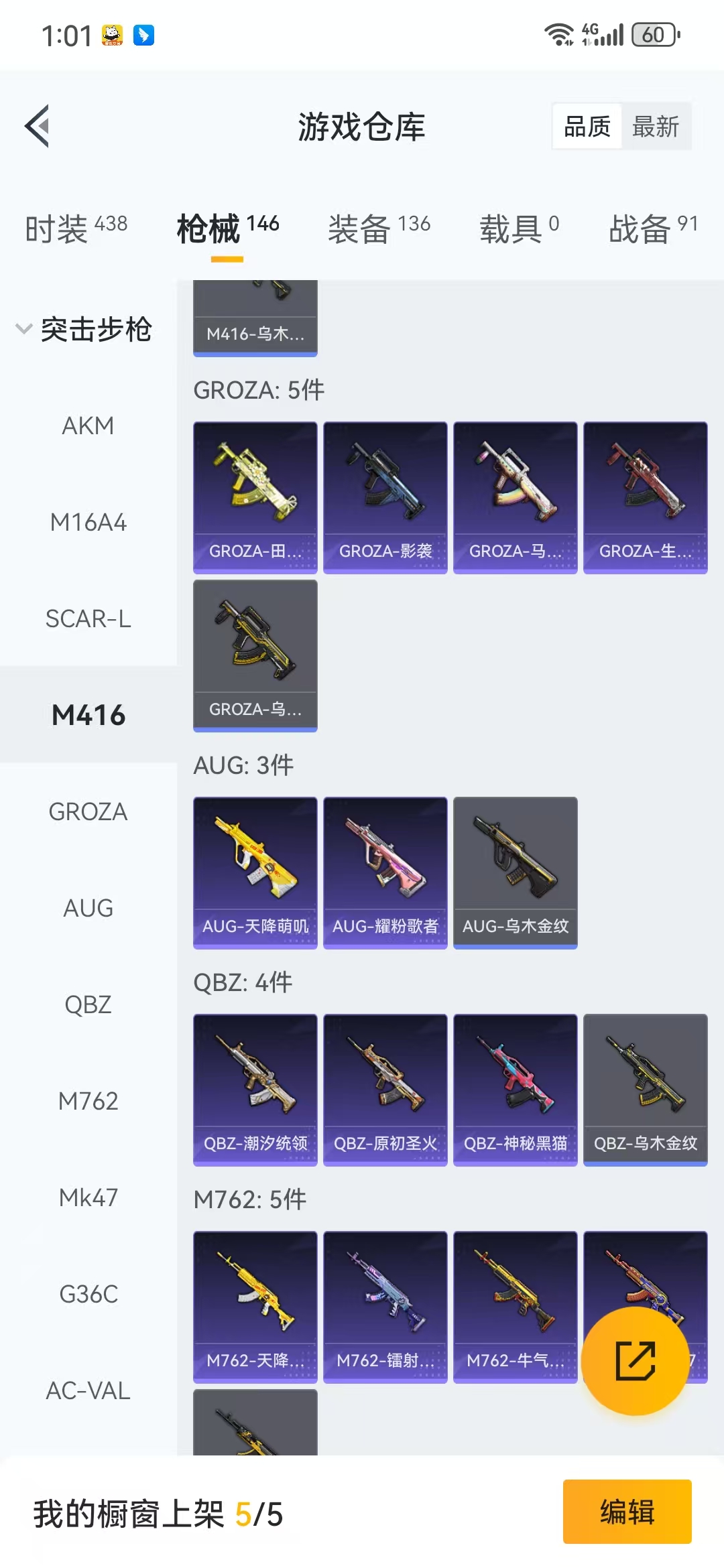Open the AUG-乌木金纹 skin
The width and height of the screenshot is (724, 1568).
(516, 873)
